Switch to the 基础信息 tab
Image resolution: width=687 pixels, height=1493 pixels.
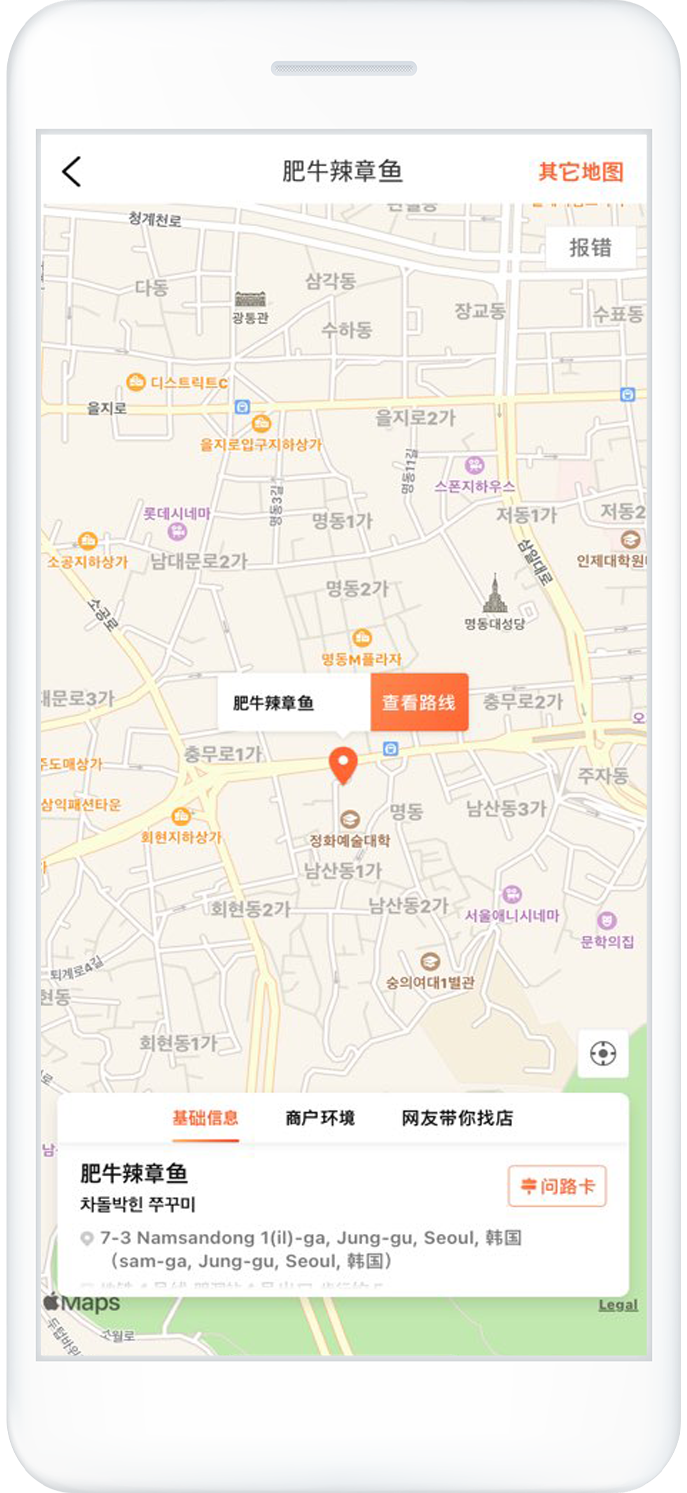pos(205,1118)
